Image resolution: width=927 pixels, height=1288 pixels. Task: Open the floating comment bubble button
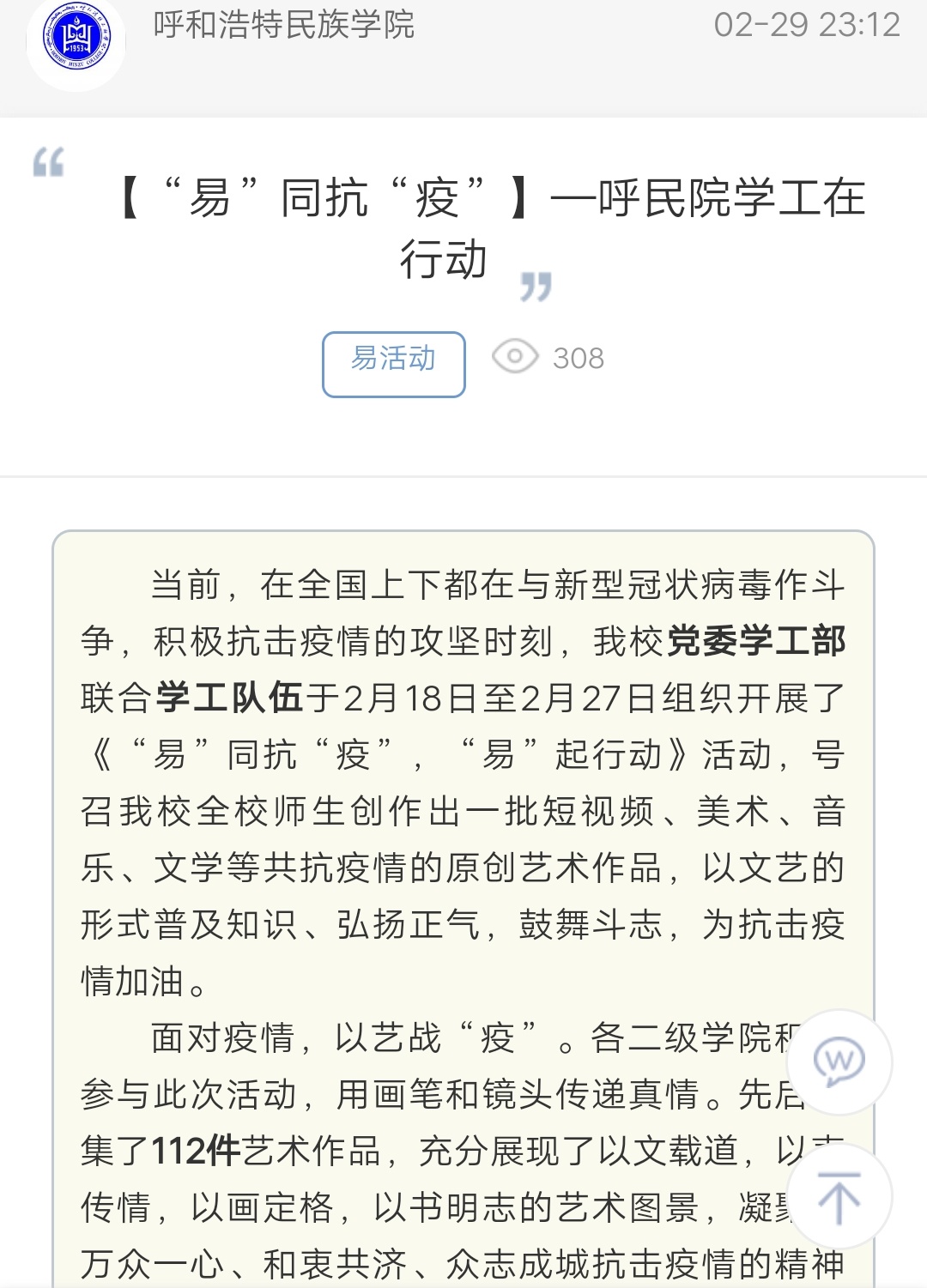point(839,1062)
